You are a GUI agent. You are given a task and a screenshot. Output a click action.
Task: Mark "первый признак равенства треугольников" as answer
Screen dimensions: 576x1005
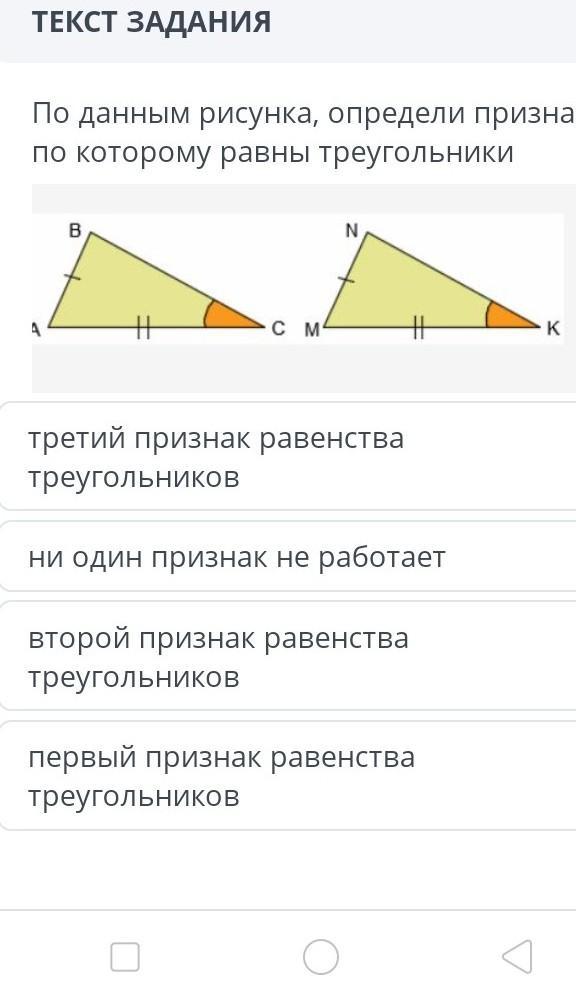pyautogui.click(x=288, y=776)
